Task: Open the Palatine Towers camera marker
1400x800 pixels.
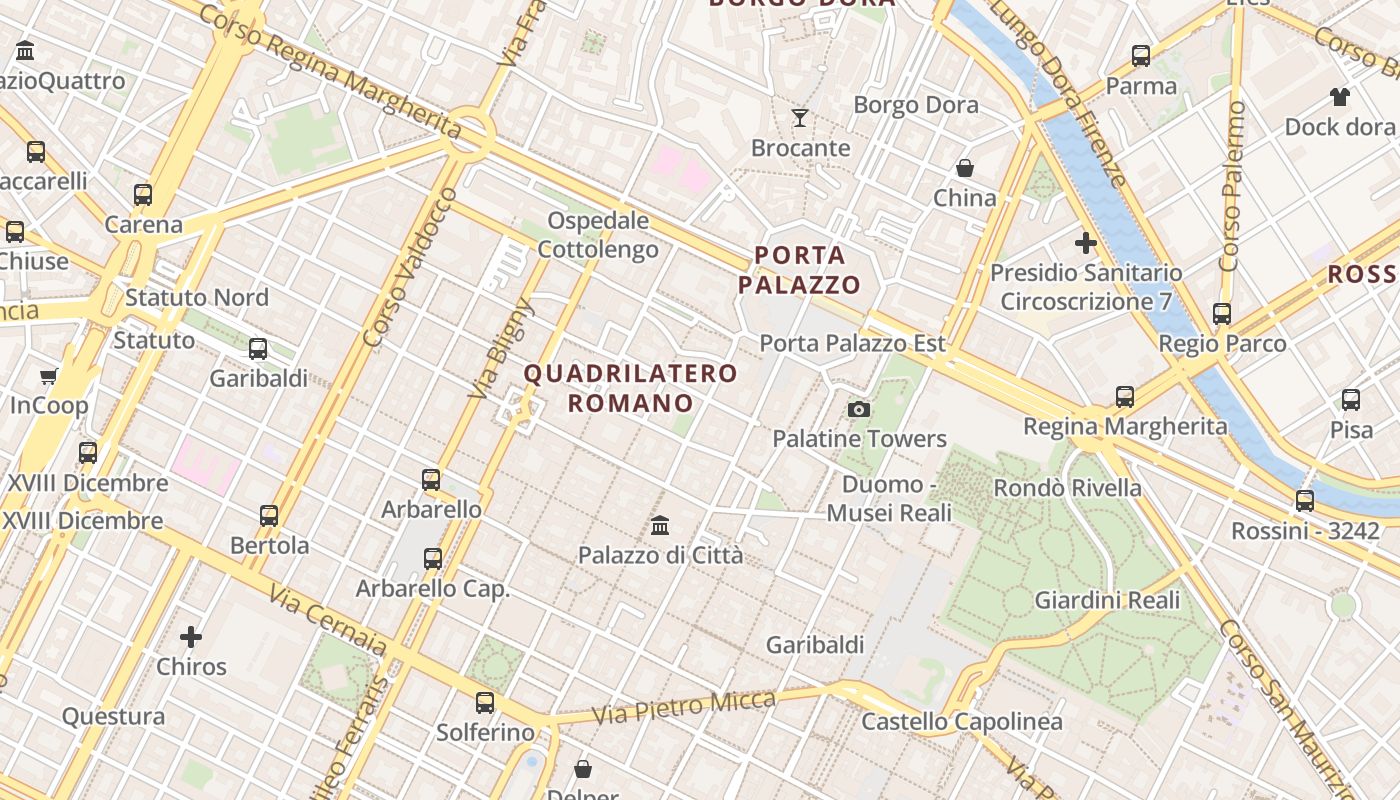Action: pyautogui.click(x=858, y=409)
